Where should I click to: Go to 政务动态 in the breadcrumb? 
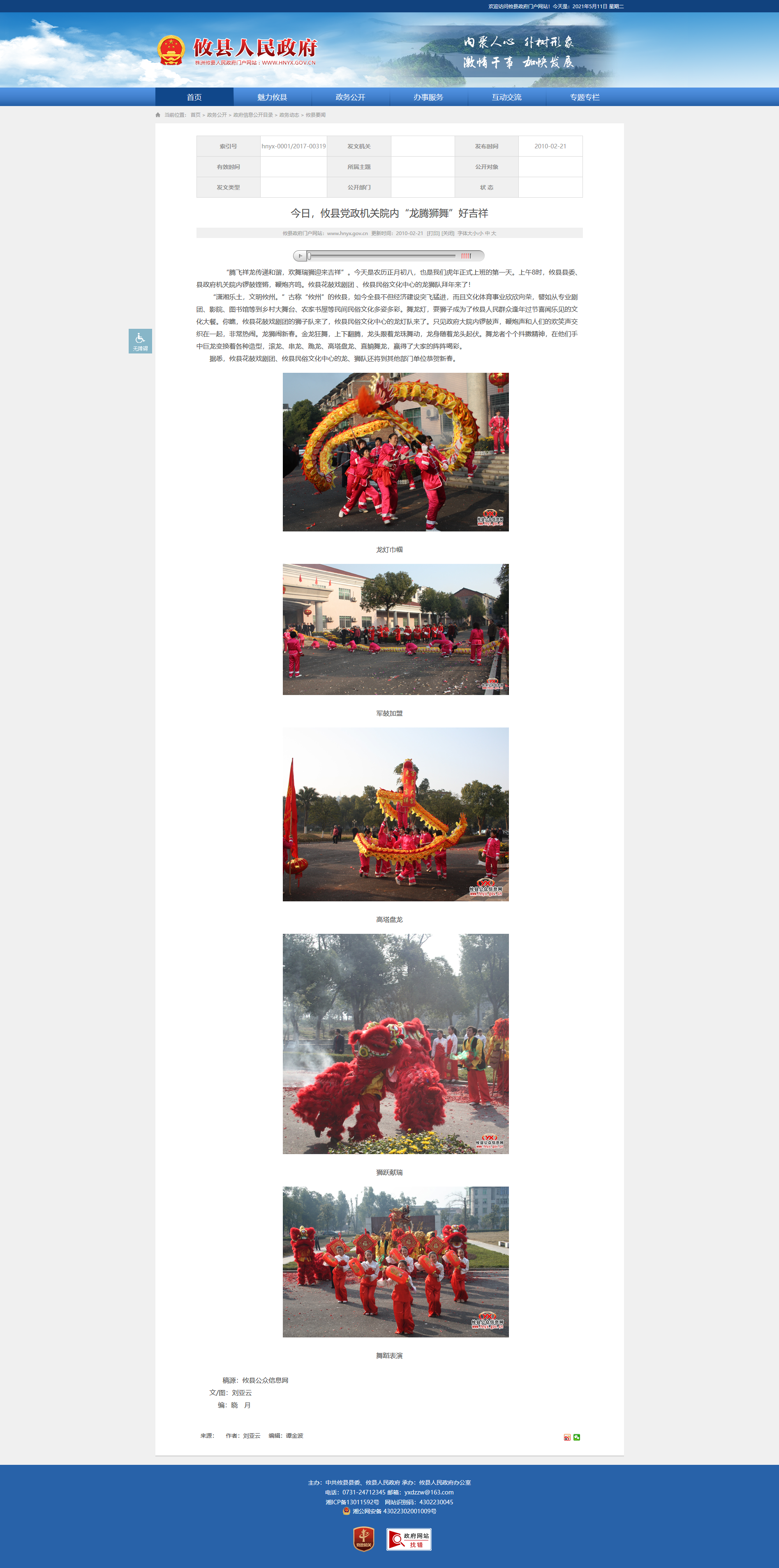[289, 115]
